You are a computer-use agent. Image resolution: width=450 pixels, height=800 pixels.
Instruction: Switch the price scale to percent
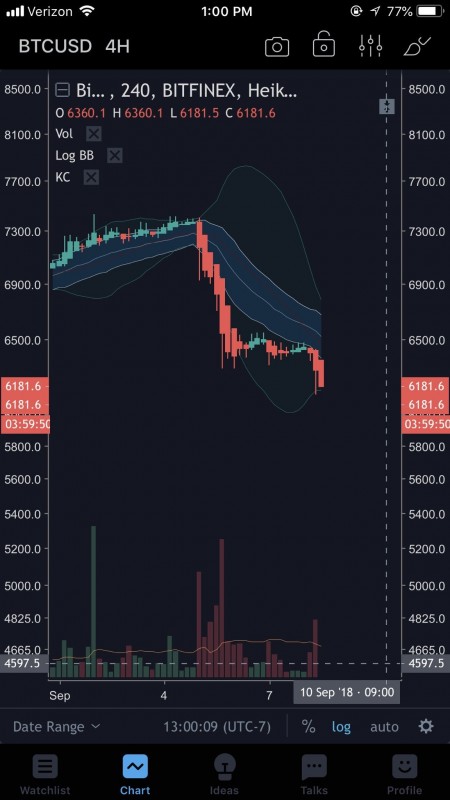click(308, 727)
